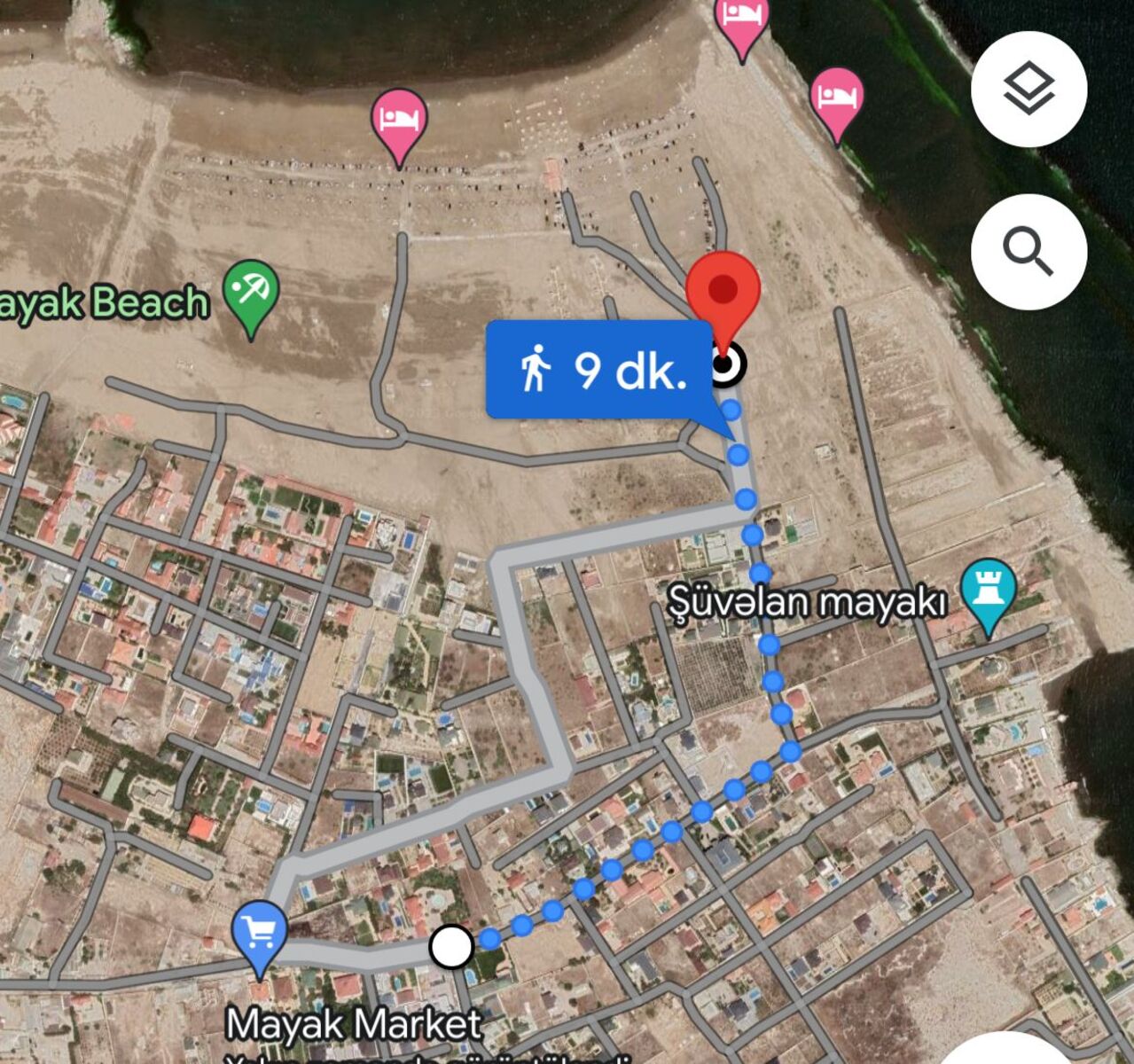Screen dimensions: 1134x1064
Task: Tap the white route starting point circle
Action: [x=451, y=946]
